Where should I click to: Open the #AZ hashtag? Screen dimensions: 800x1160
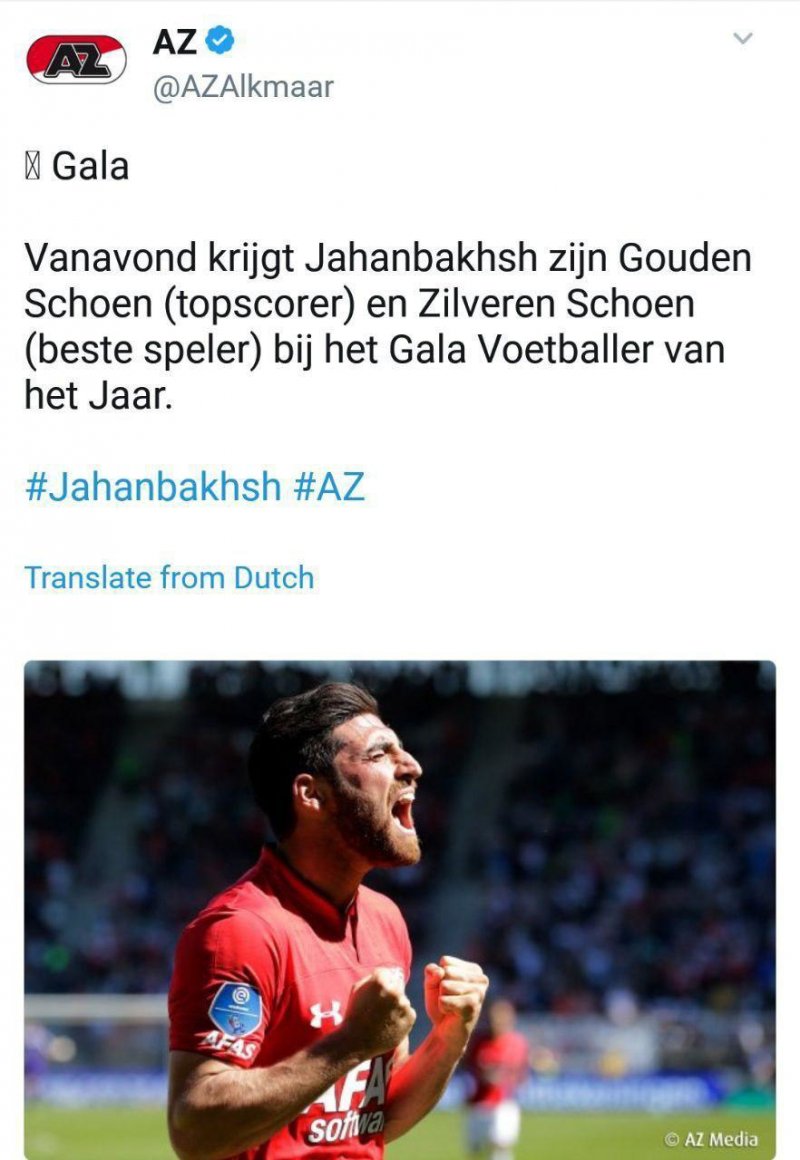coord(329,487)
